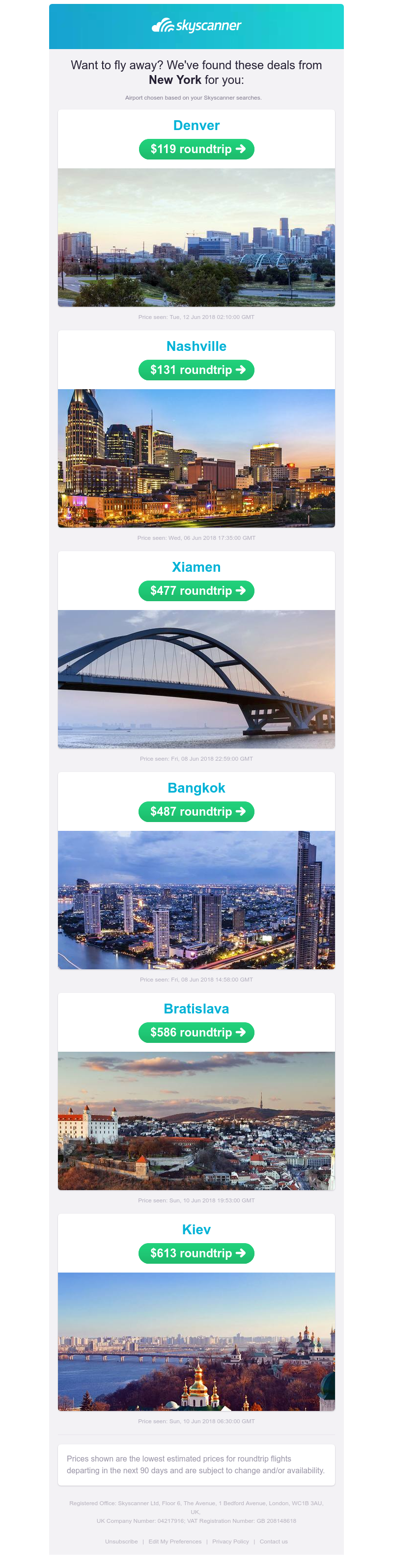Open the Bangkok cityscape image
The height and width of the screenshot is (1568, 393).
pyautogui.click(x=196, y=900)
